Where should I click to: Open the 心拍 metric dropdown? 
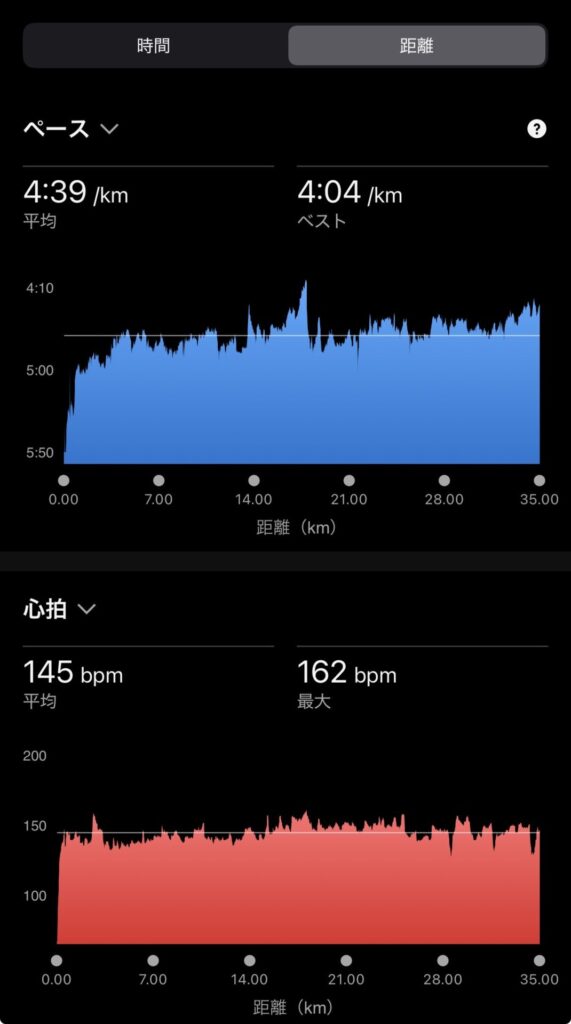59,609
